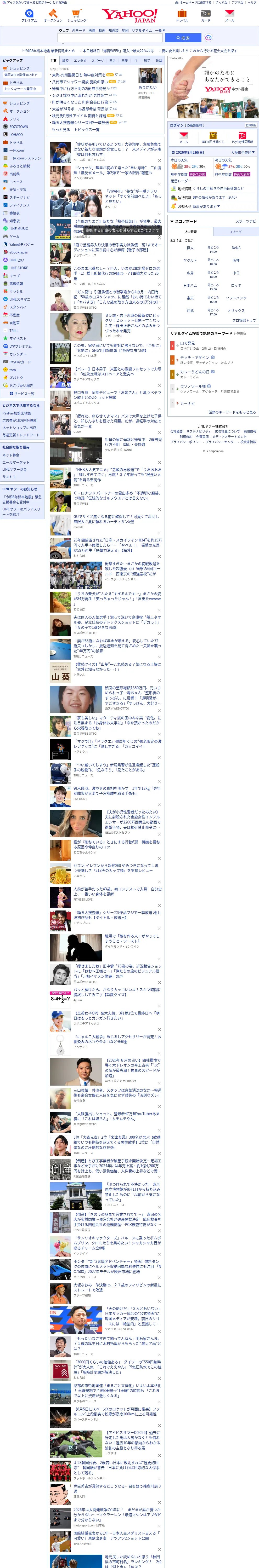Open 話題のキーワードをもっと見る link
The height and width of the screenshot is (1568, 259).
[x=232, y=412]
